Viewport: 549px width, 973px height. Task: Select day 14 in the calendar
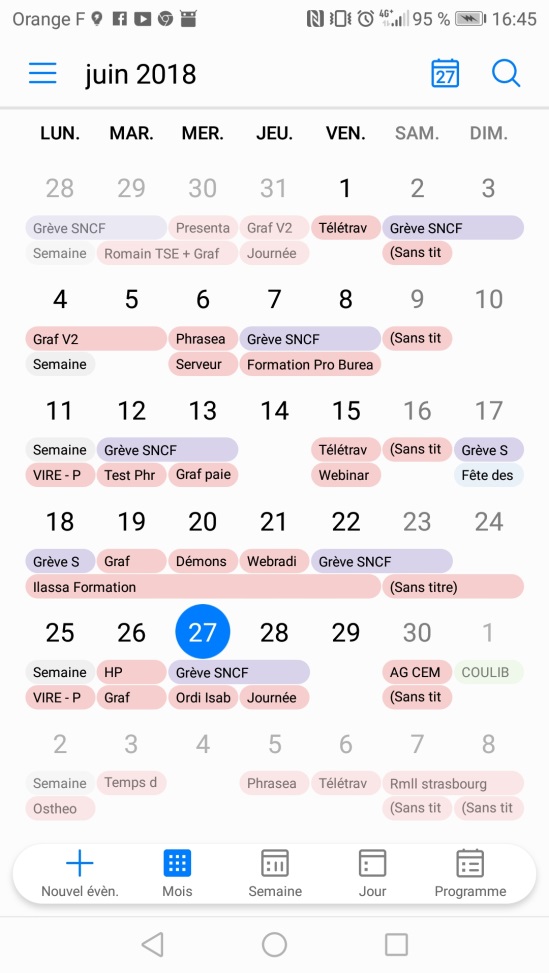coord(274,411)
